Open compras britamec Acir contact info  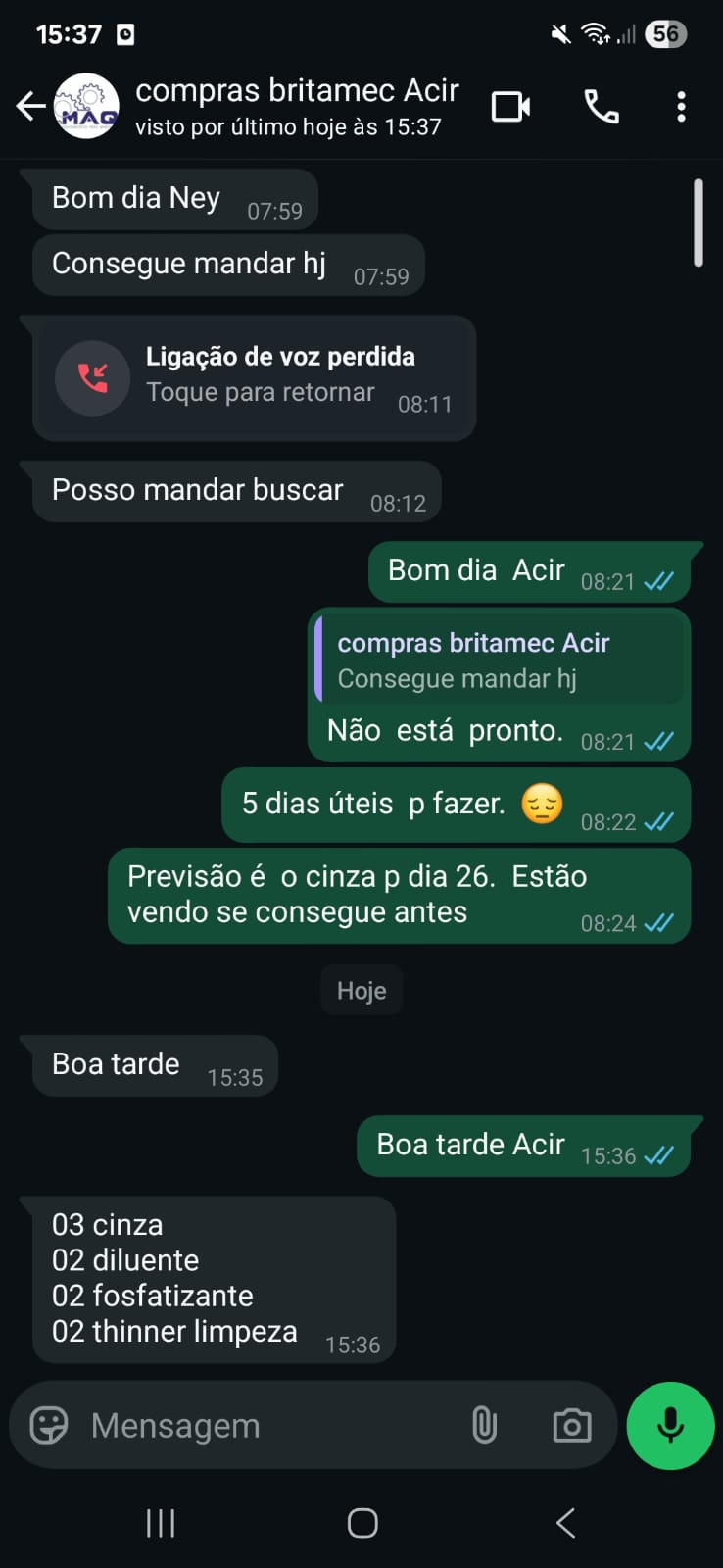point(294,106)
